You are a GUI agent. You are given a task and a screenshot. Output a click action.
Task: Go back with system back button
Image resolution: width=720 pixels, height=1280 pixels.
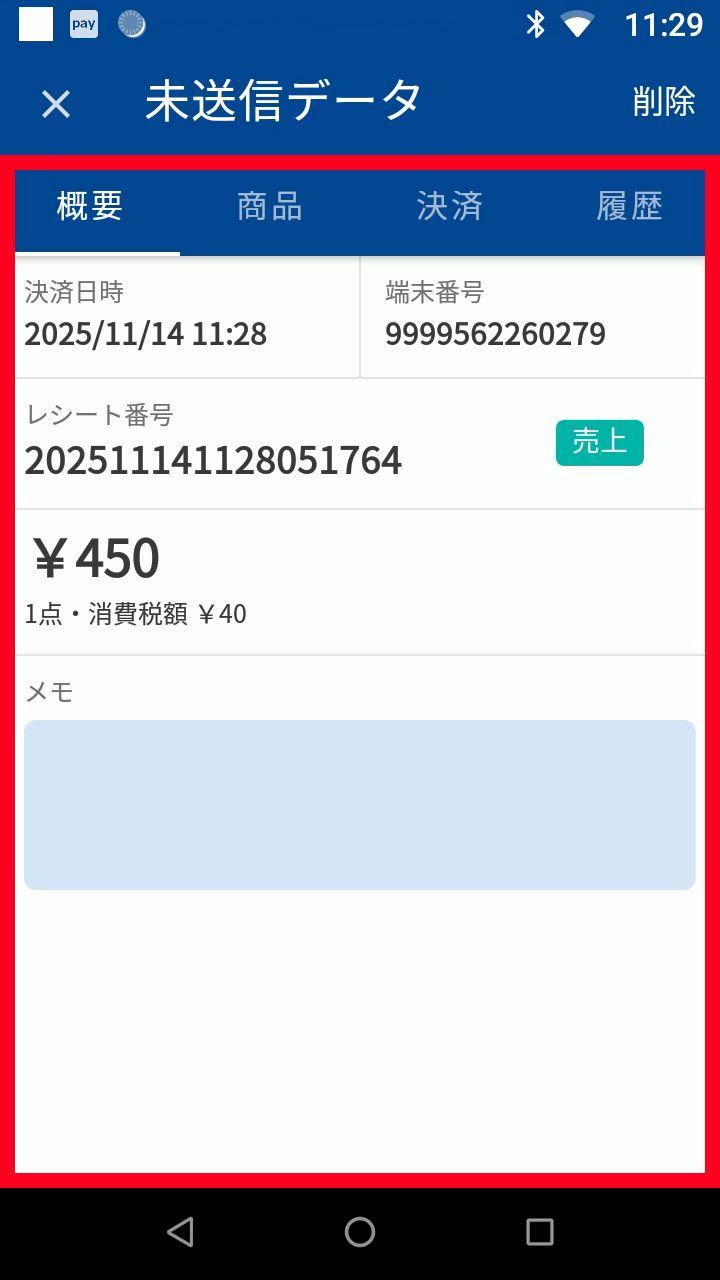click(180, 1231)
